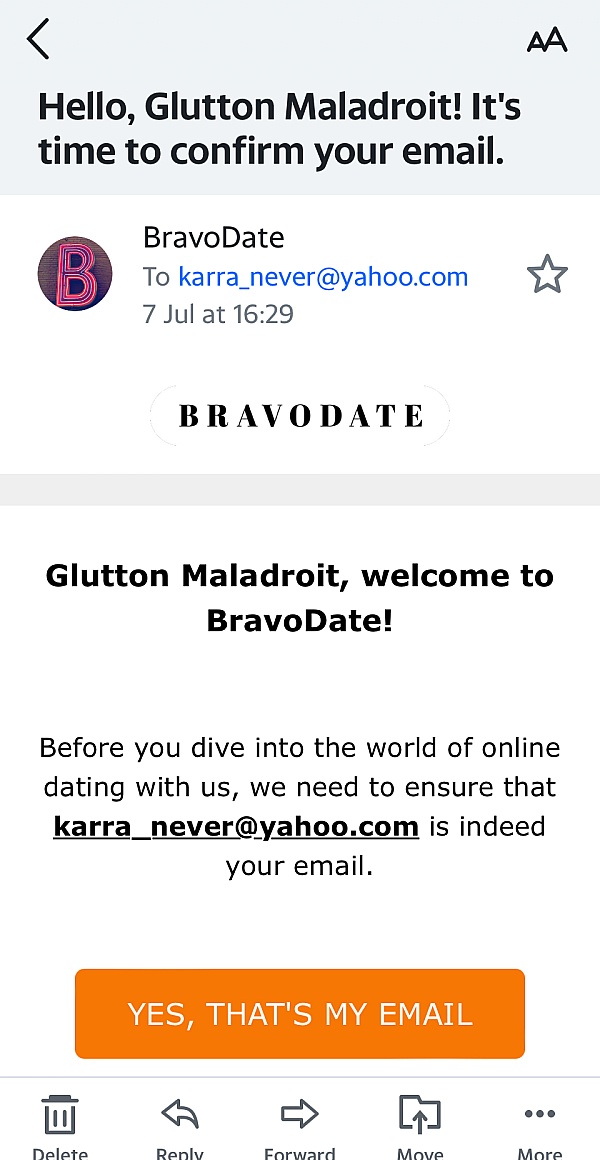This screenshot has height=1160, width=600.
Task: Reply to the BravoDate message
Action: pos(180,1120)
